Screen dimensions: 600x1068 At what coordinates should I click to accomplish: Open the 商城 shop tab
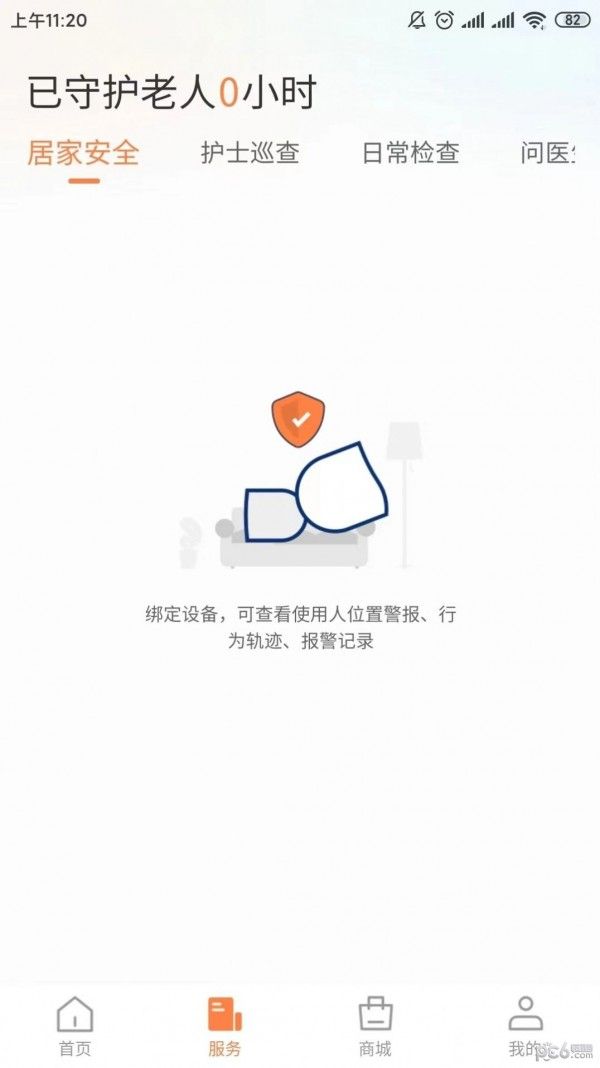[x=375, y=1025]
